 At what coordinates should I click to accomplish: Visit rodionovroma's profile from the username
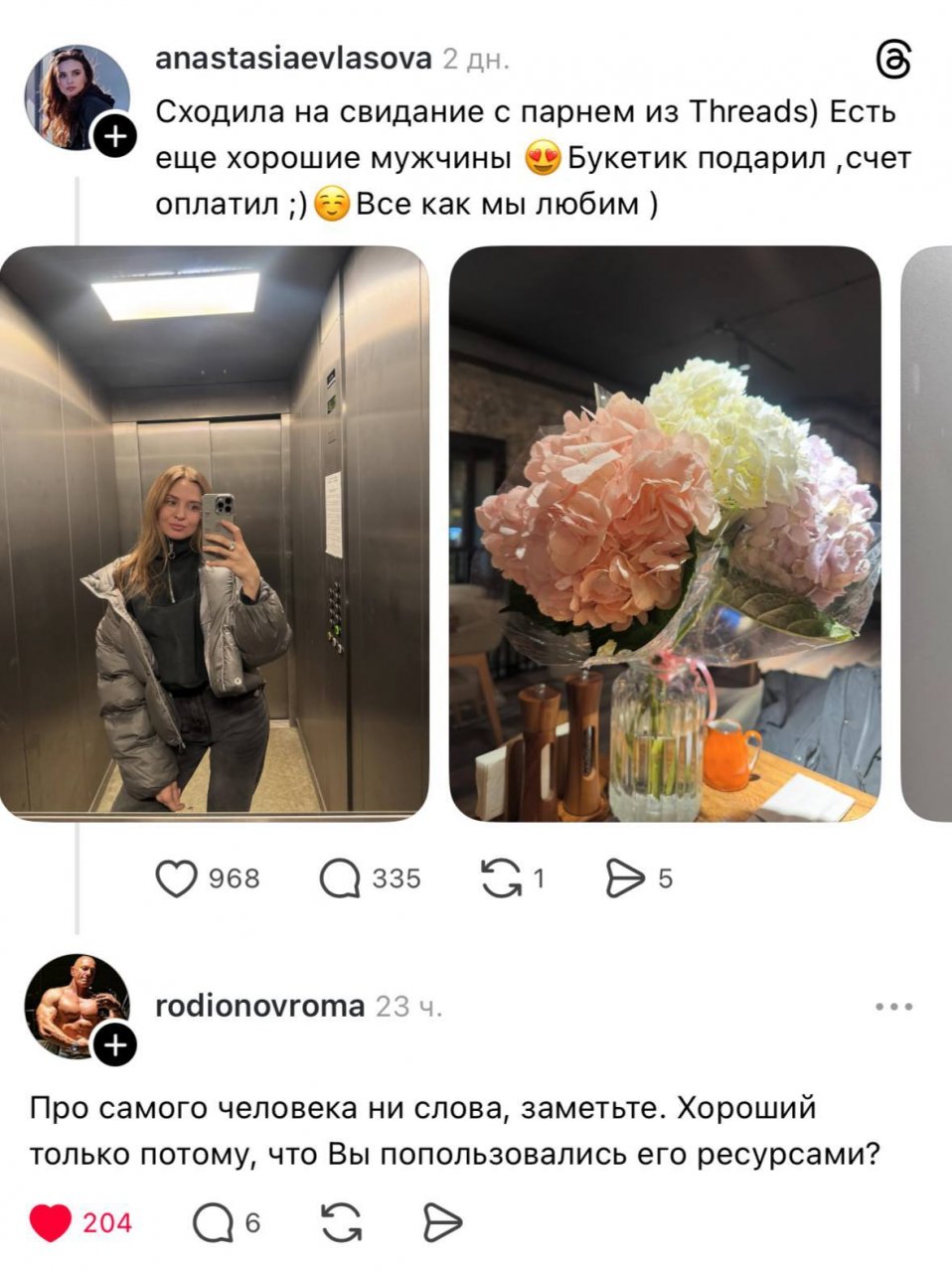tap(260, 1007)
